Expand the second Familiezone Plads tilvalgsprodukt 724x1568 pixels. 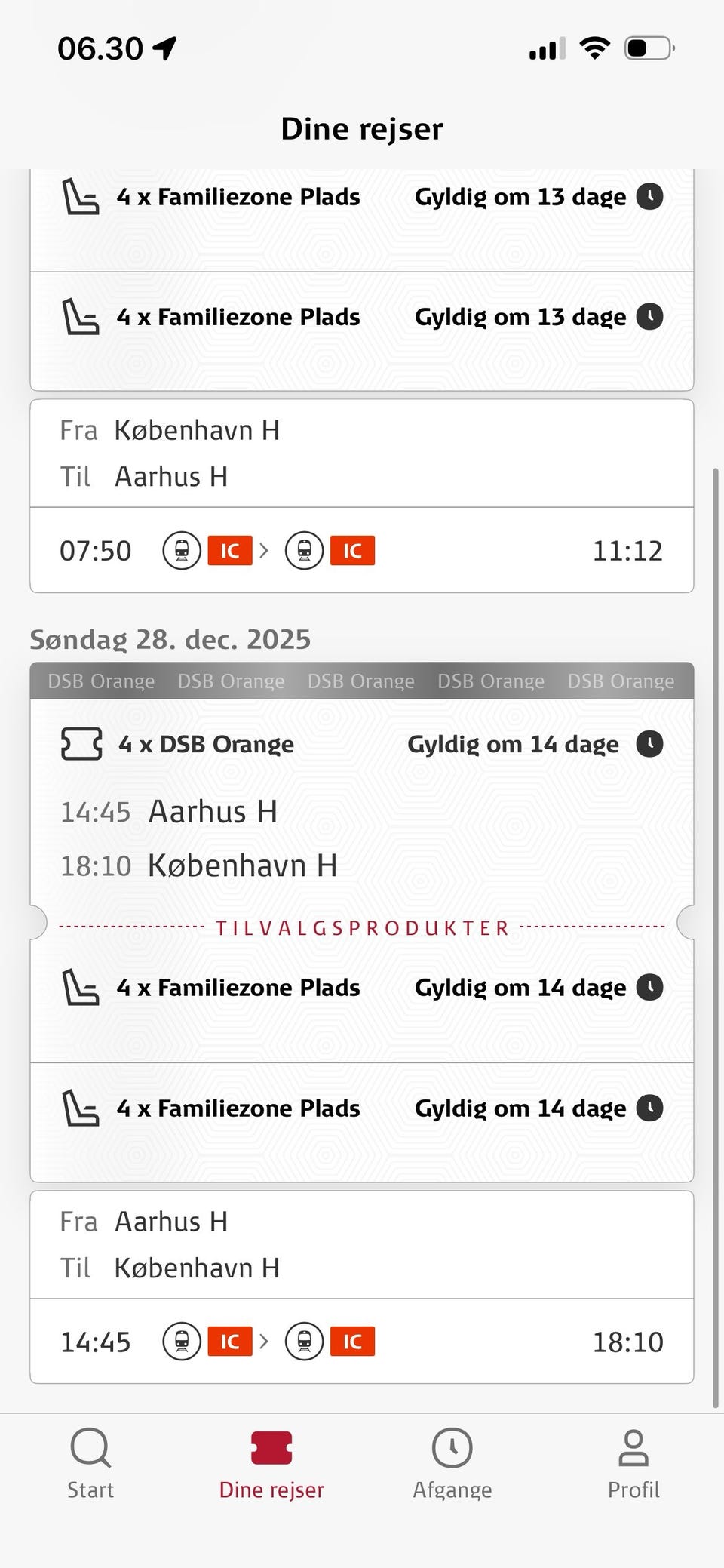pyautogui.click(x=362, y=1108)
